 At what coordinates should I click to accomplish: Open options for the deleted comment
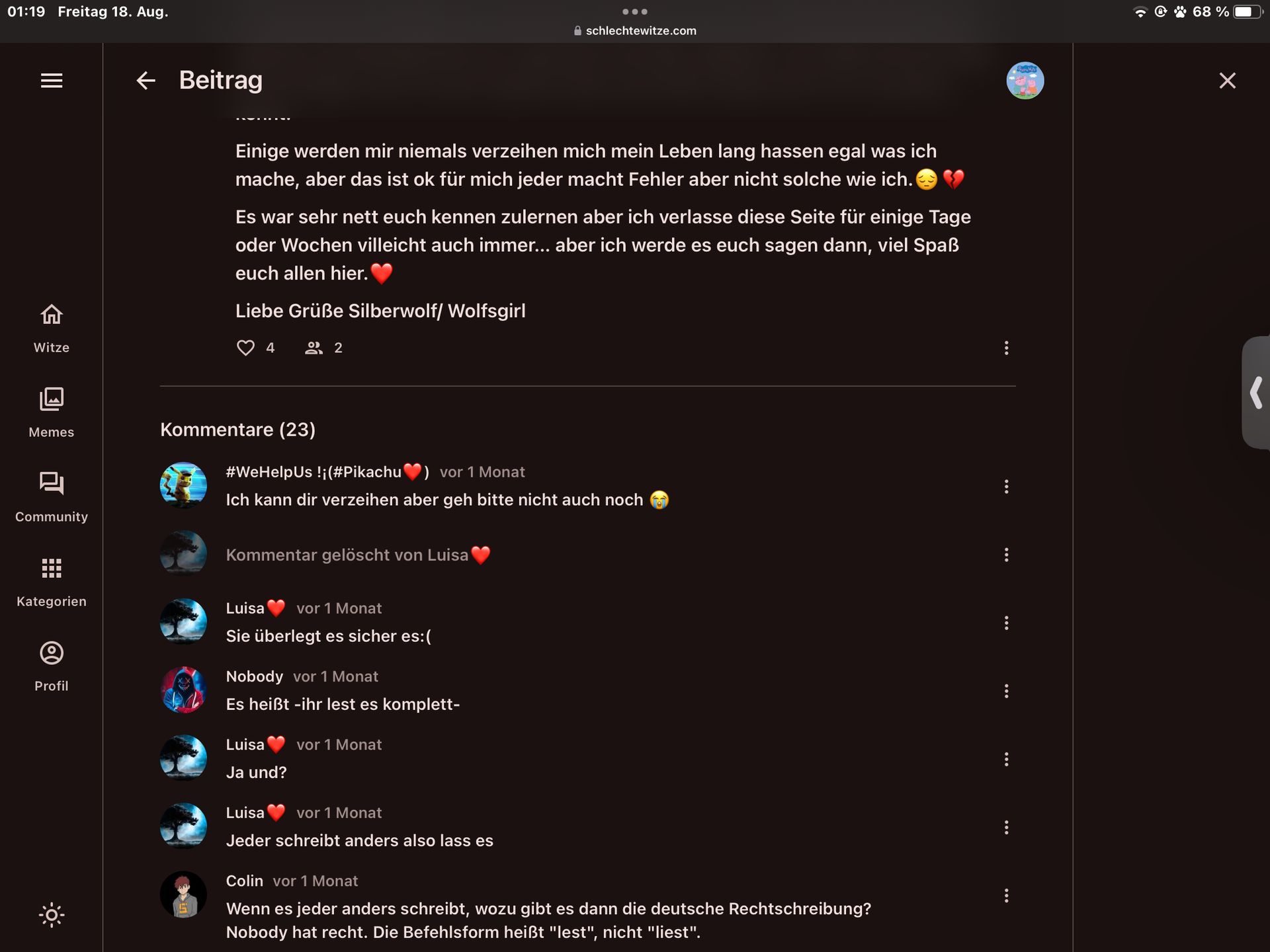click(1006, 555)
